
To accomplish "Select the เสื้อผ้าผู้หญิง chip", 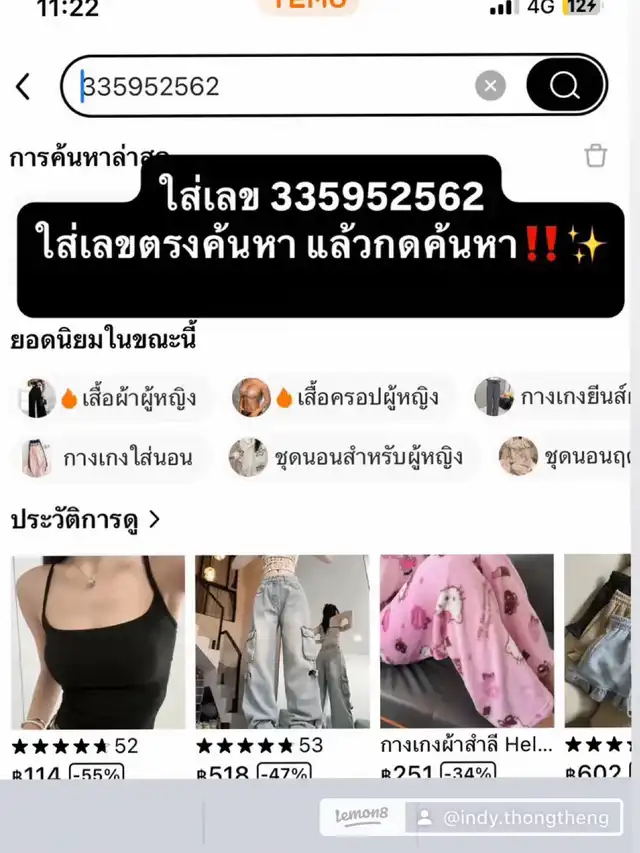I will [110, 398].
